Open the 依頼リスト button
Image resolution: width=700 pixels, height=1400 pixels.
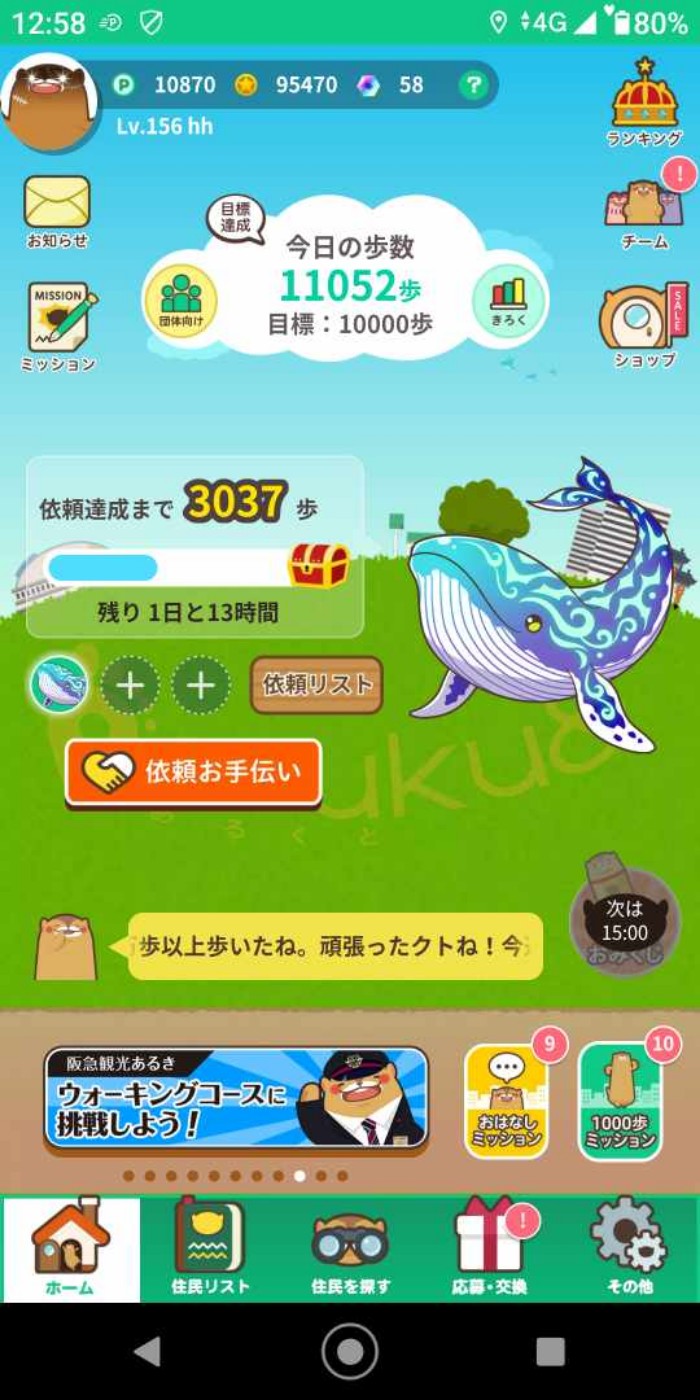[316, 685]
